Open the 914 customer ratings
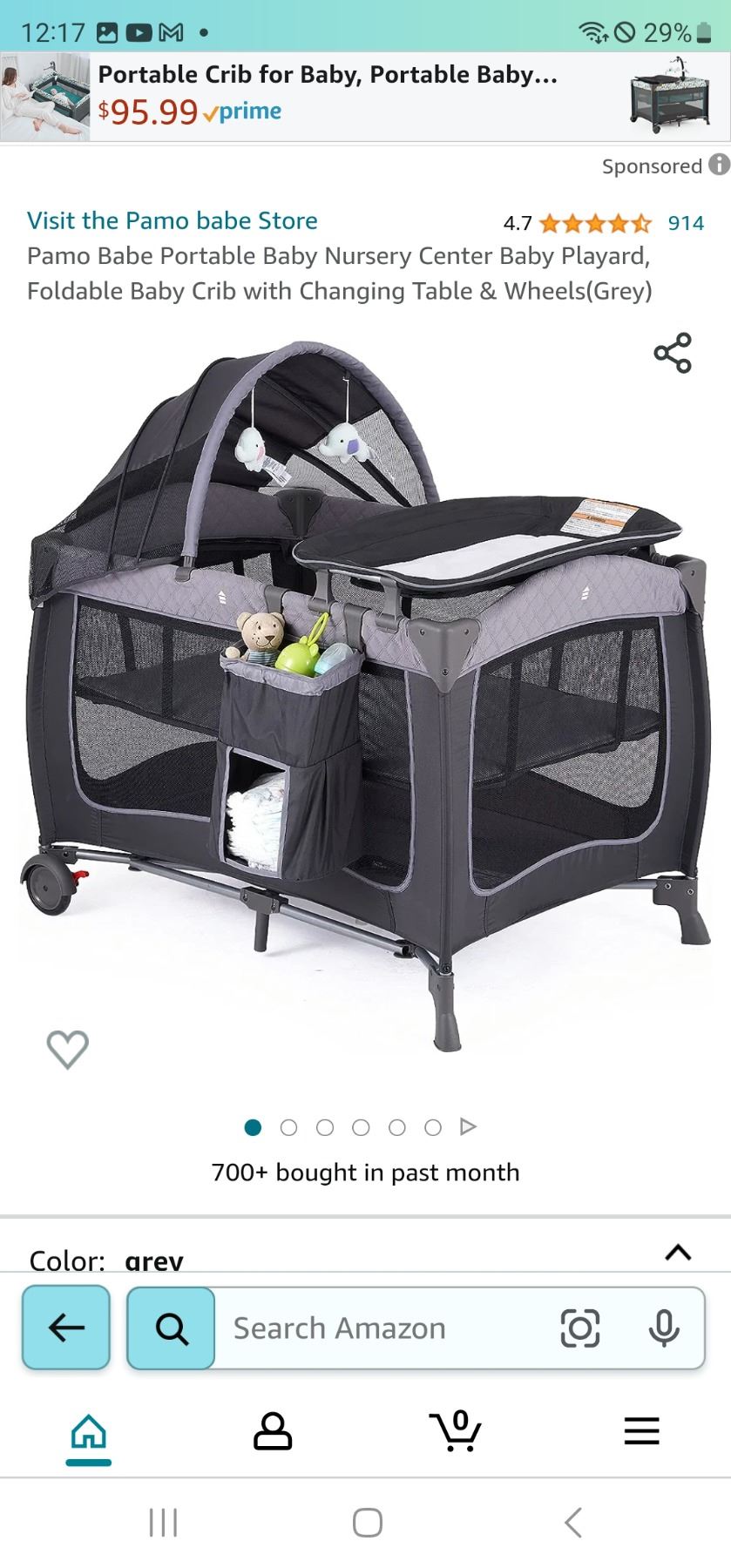 point(686,223)
